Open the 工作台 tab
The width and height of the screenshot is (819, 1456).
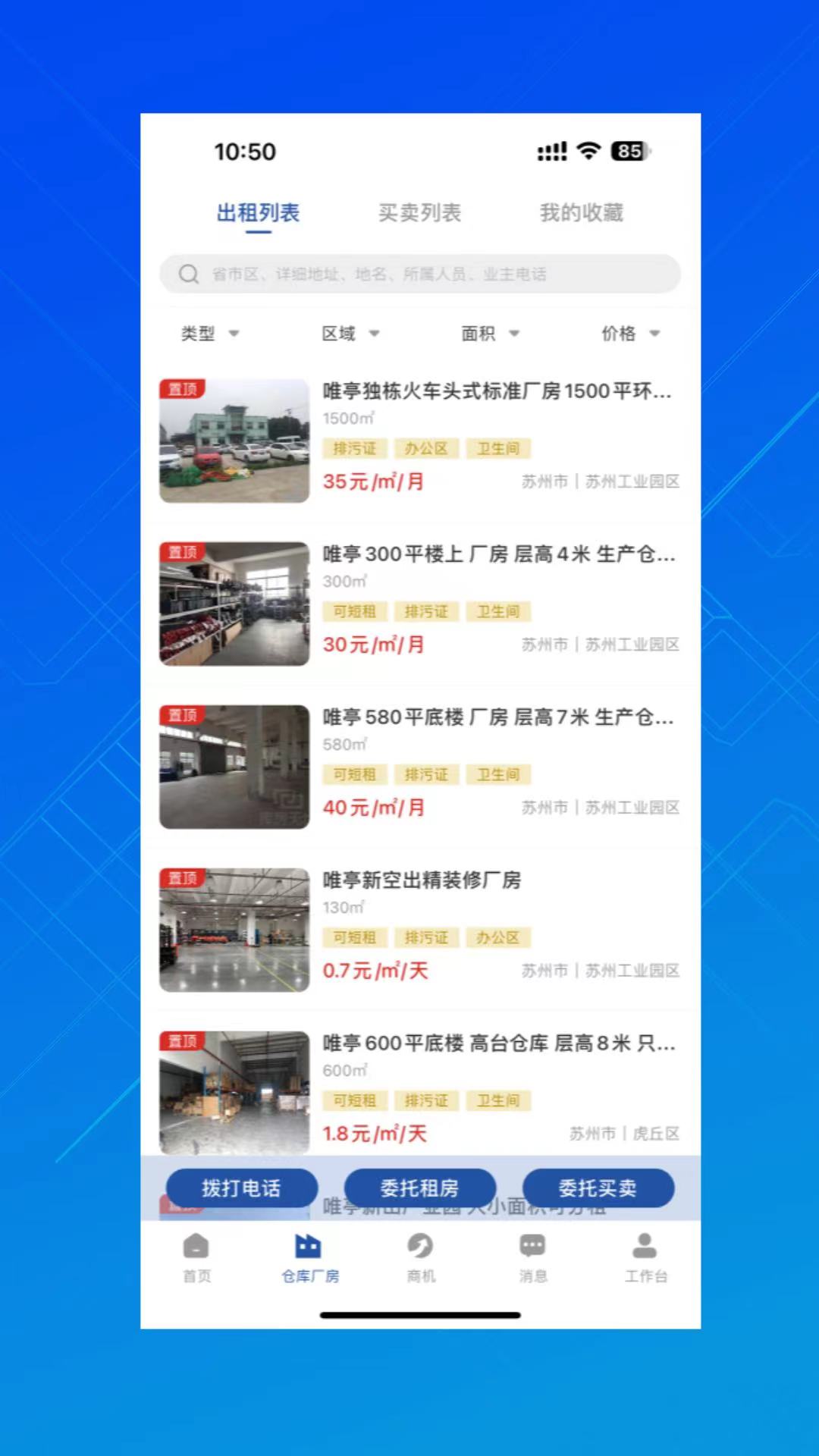coord(645,1258)
